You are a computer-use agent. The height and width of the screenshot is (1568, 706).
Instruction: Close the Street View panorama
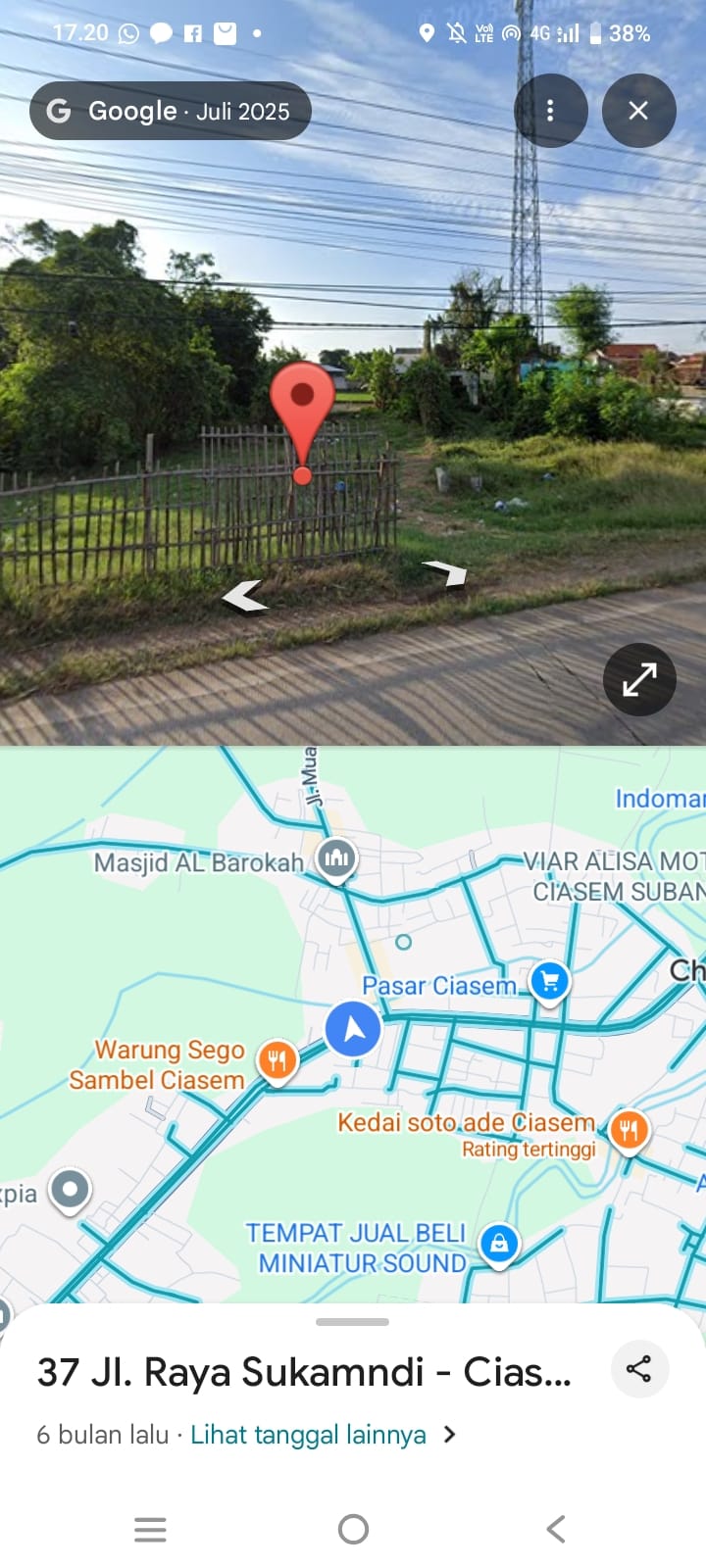pos(638,111)
